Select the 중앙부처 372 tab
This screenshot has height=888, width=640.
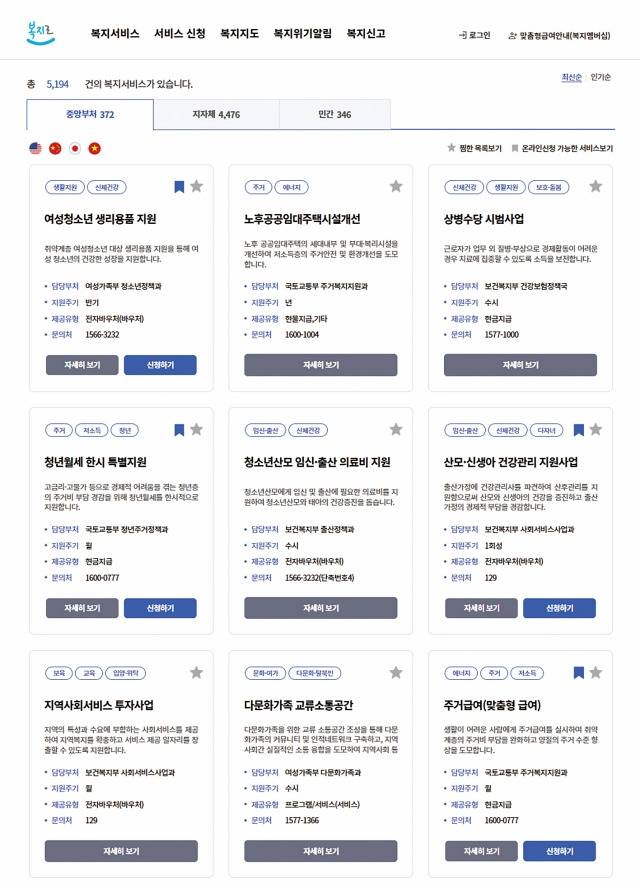pyautogui.click(x=90, y=115)
